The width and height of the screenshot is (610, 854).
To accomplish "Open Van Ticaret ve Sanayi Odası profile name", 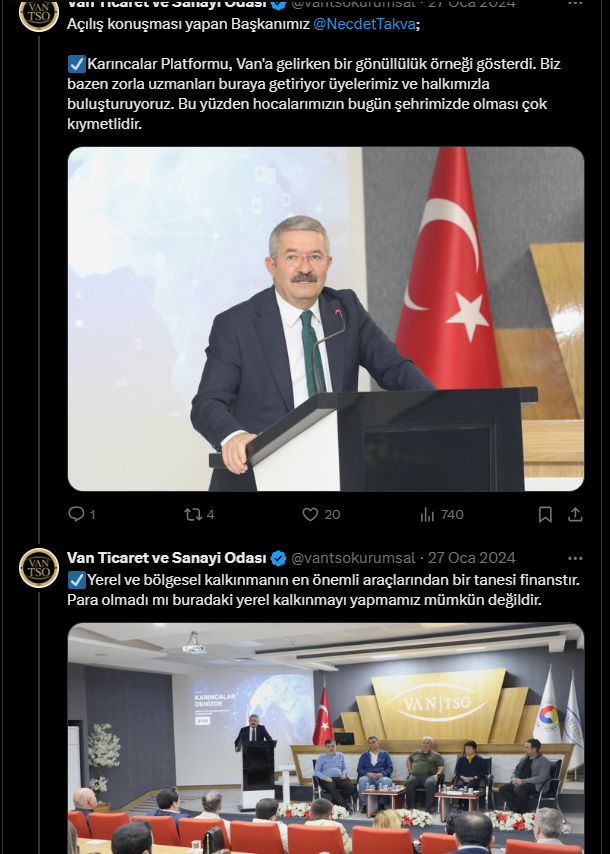I will 166,558.
